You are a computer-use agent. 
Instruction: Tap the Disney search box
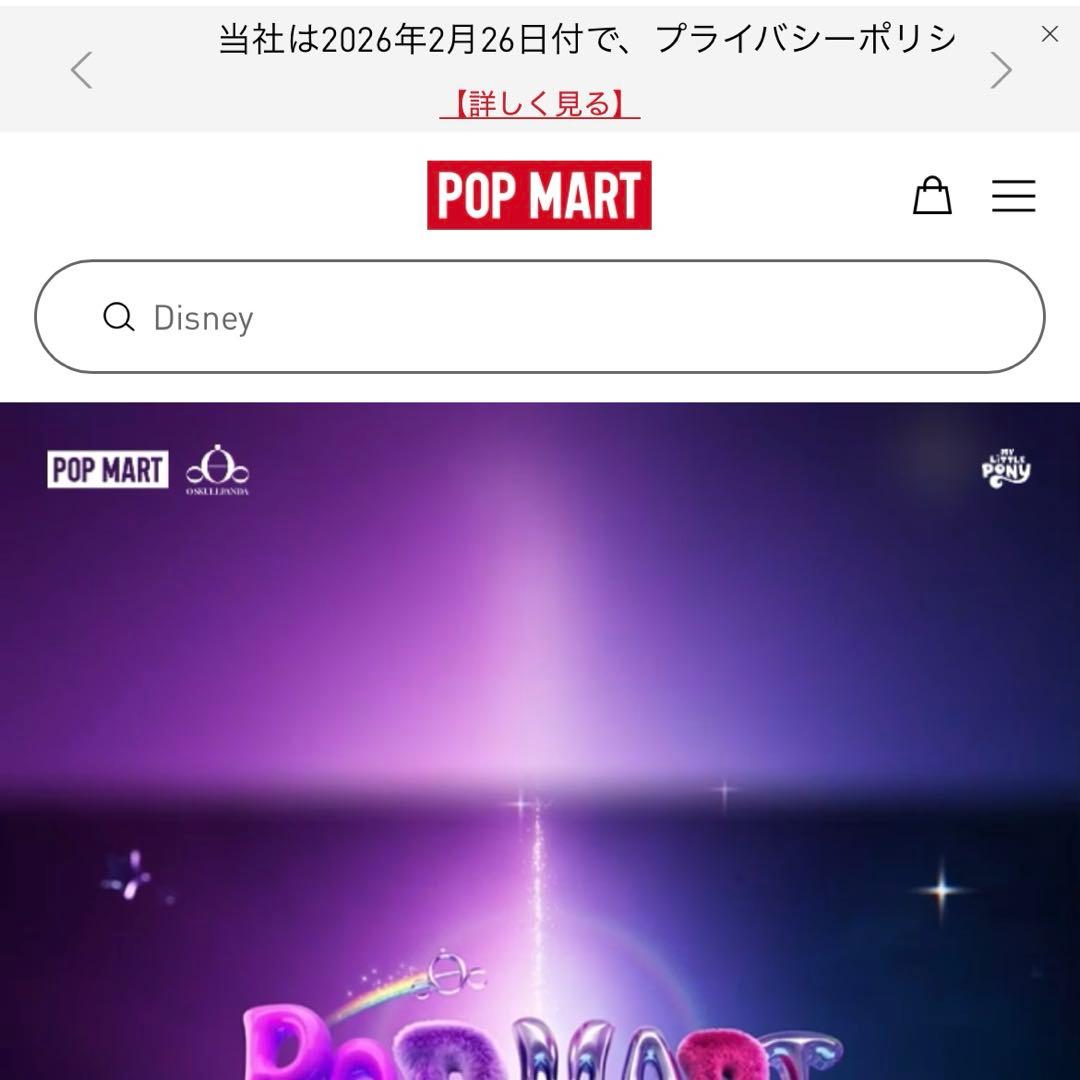(540, 317)
